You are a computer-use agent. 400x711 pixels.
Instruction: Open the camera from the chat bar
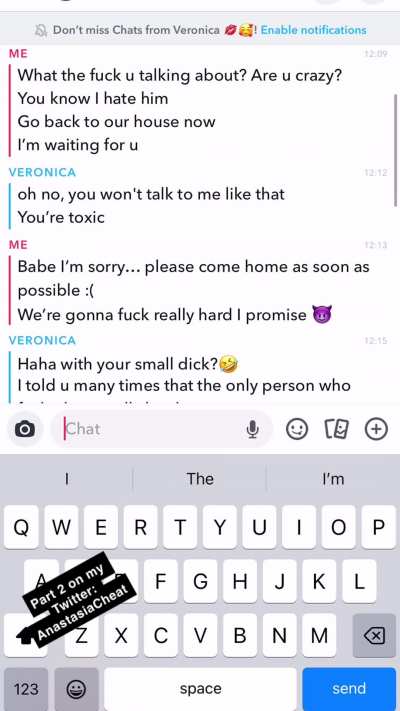[24, 429]
